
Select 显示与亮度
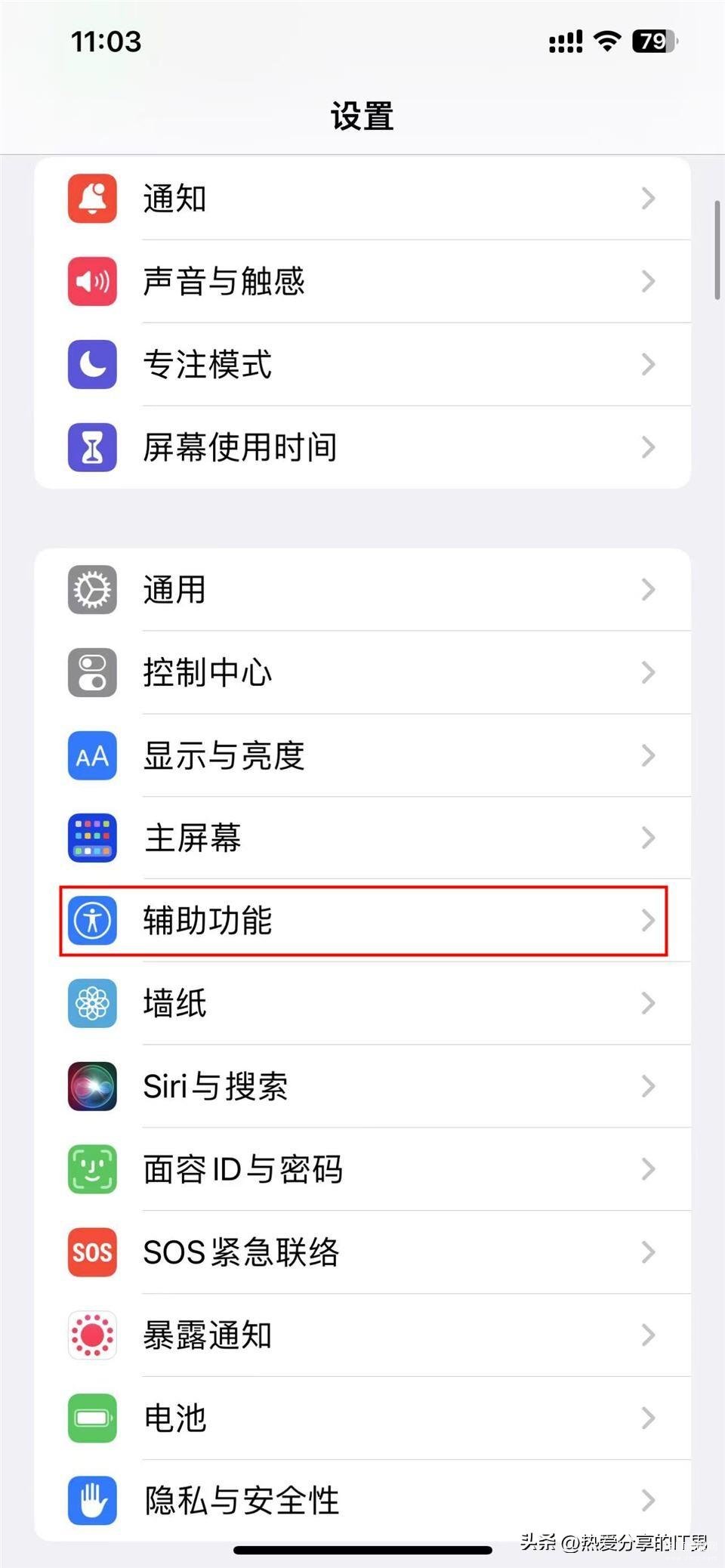(x=362, y=755)
